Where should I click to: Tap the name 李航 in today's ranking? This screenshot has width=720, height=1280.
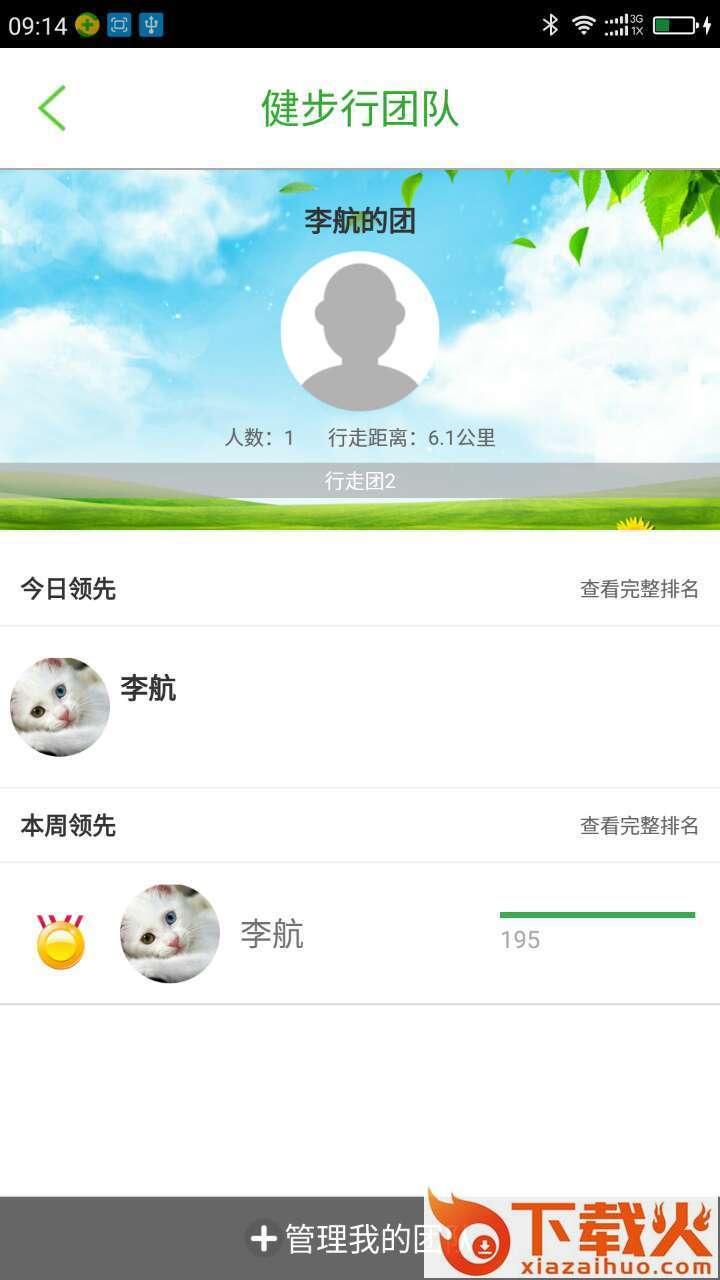[x=150, y=689]
